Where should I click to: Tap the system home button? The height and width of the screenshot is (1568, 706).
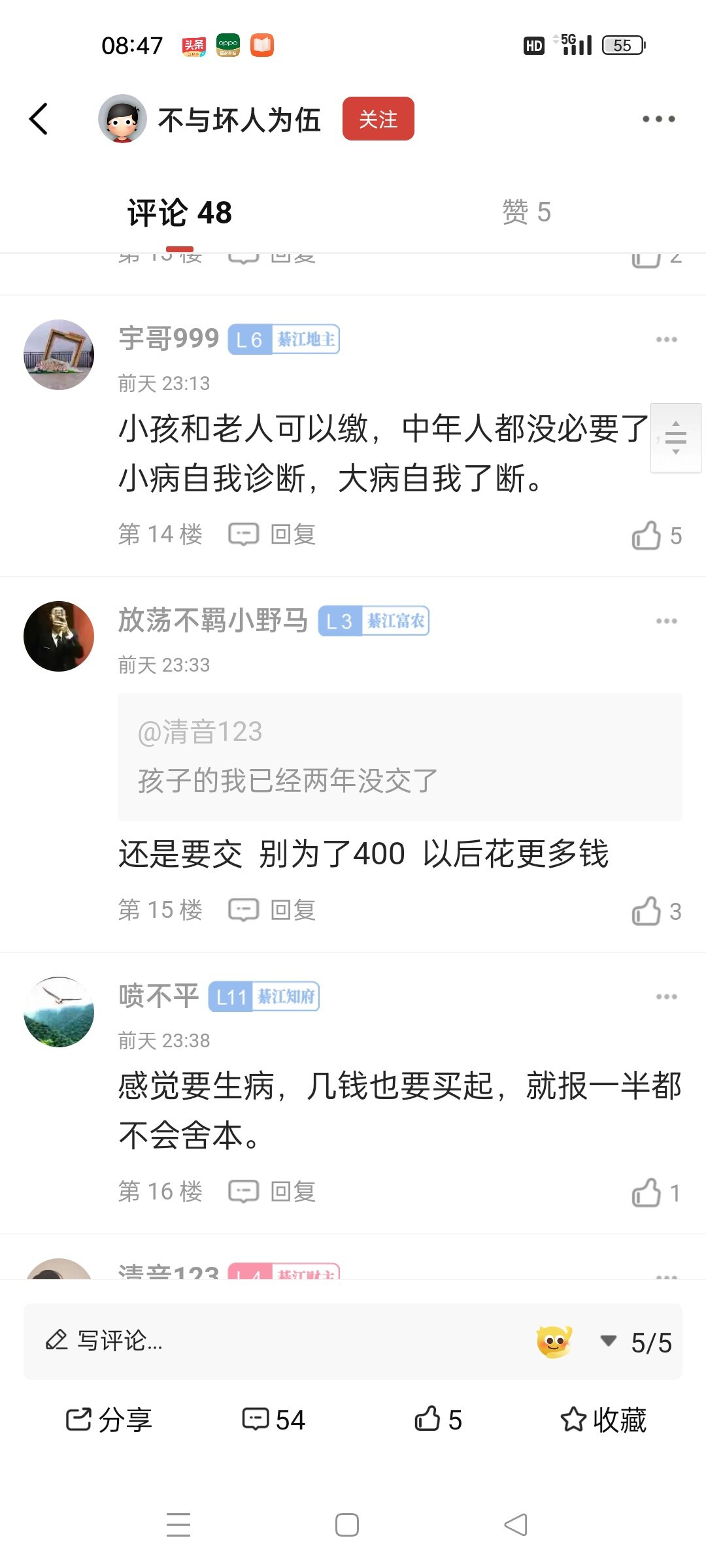click(346, 1525)
